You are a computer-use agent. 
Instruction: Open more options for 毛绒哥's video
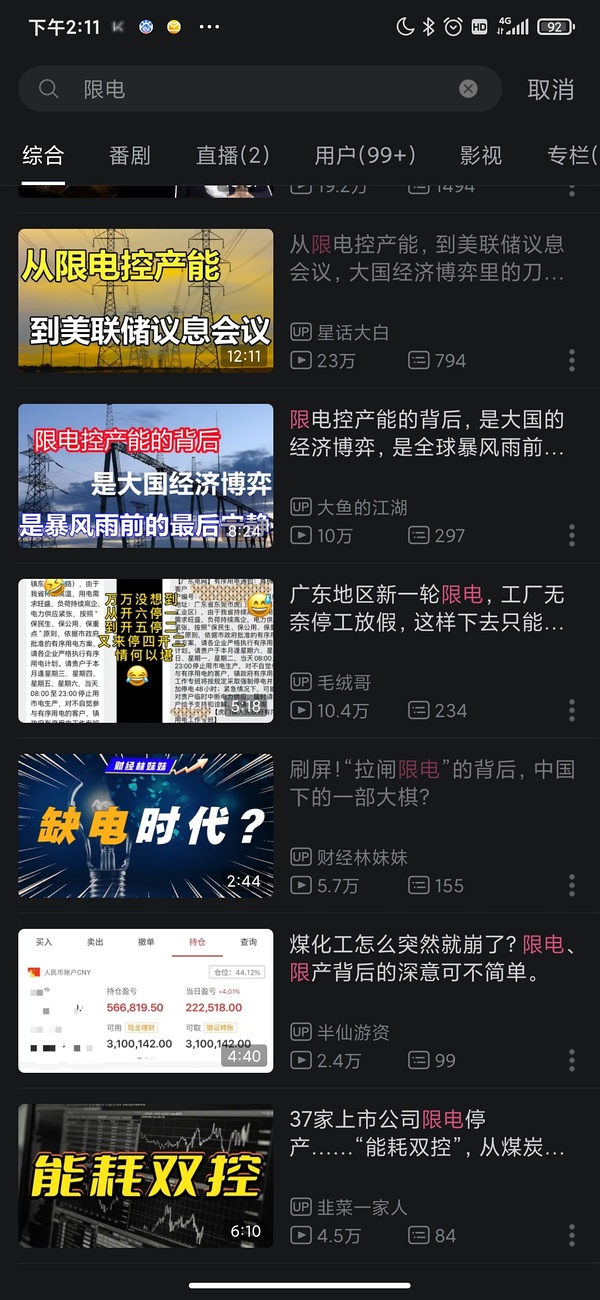pos(572,710)
